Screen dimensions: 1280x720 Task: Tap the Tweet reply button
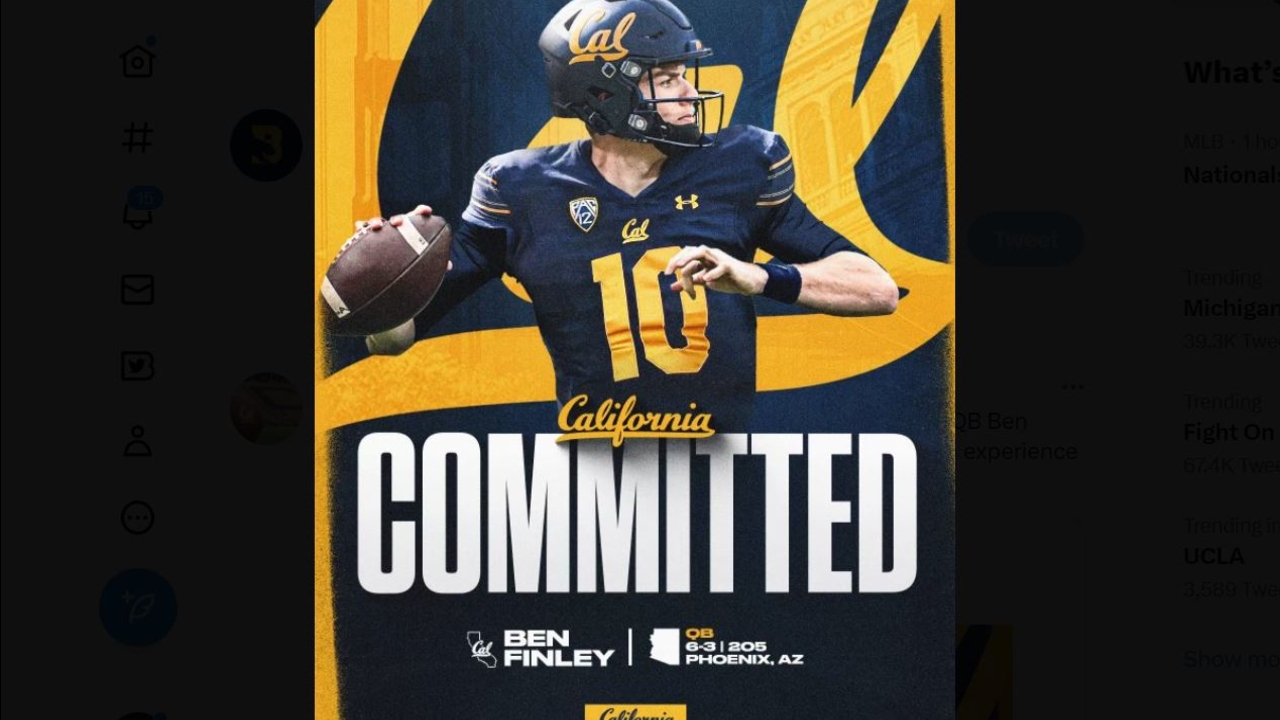[x=1025, y=239]
